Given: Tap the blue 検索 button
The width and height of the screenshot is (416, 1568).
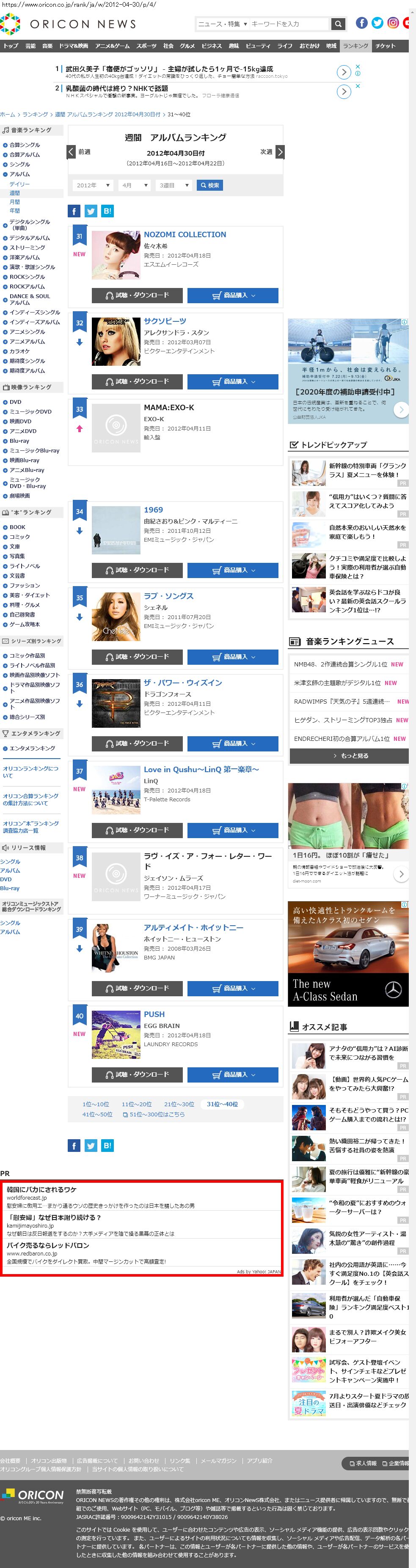Looking at the screenshot, I should (209, 185).
